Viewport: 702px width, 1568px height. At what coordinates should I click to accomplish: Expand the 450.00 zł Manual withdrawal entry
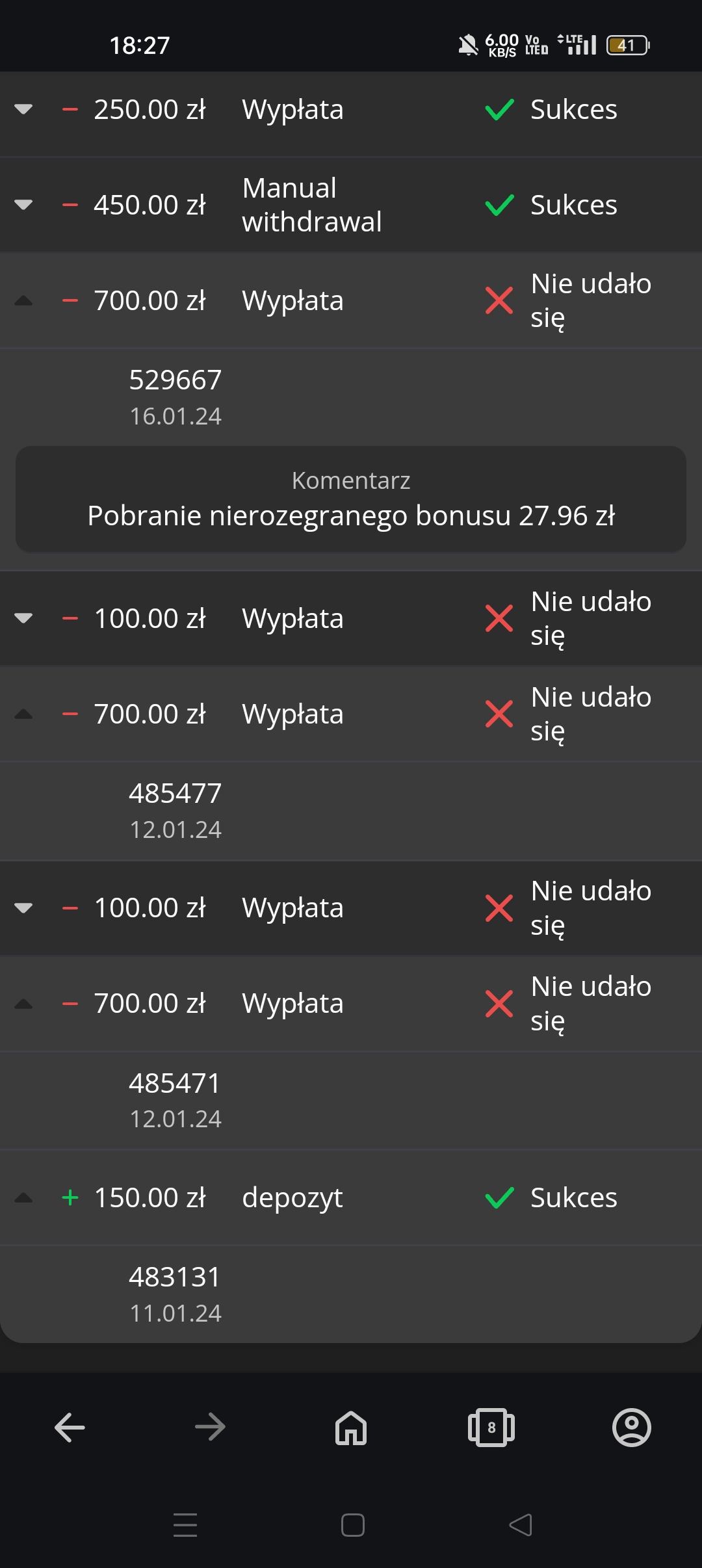pos(24,204)
